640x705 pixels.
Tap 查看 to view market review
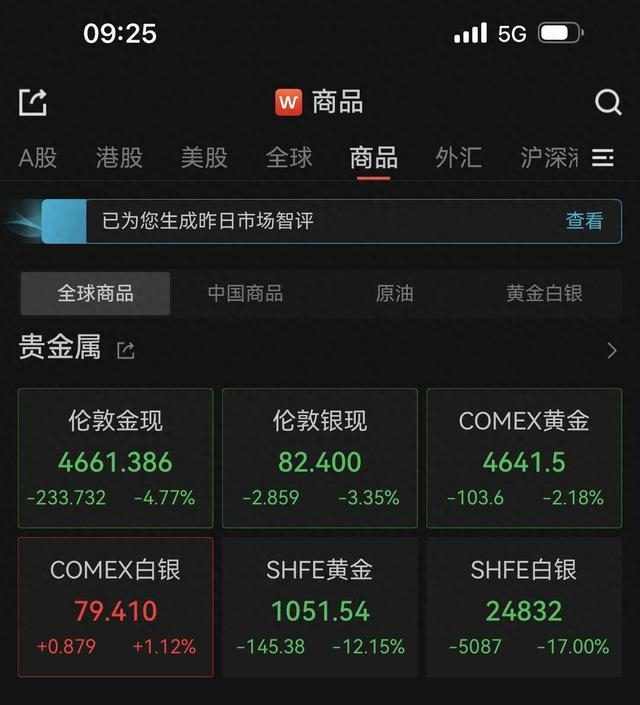pos(584,221)
